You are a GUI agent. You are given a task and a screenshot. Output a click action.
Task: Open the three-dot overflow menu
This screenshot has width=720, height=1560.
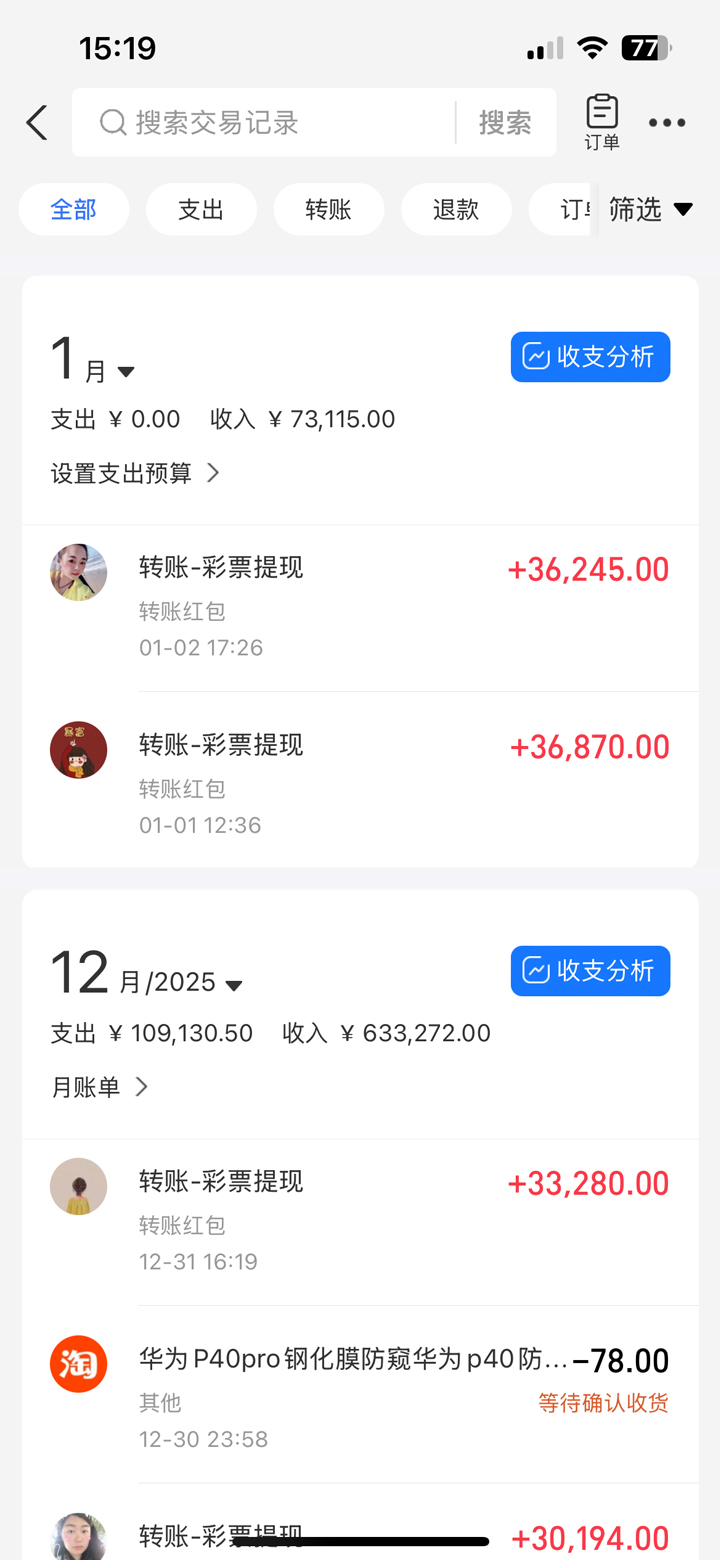tap(667, 123)
